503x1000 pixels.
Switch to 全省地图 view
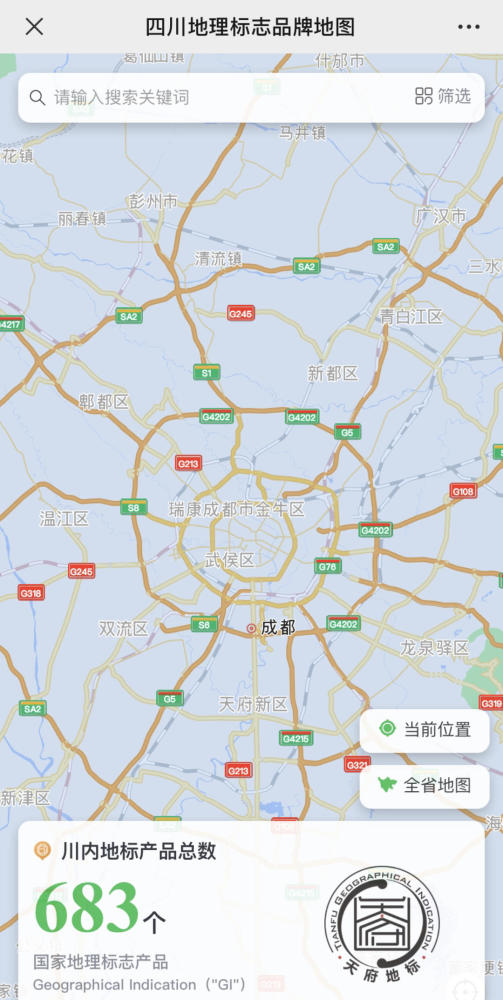tap(425, 786)
